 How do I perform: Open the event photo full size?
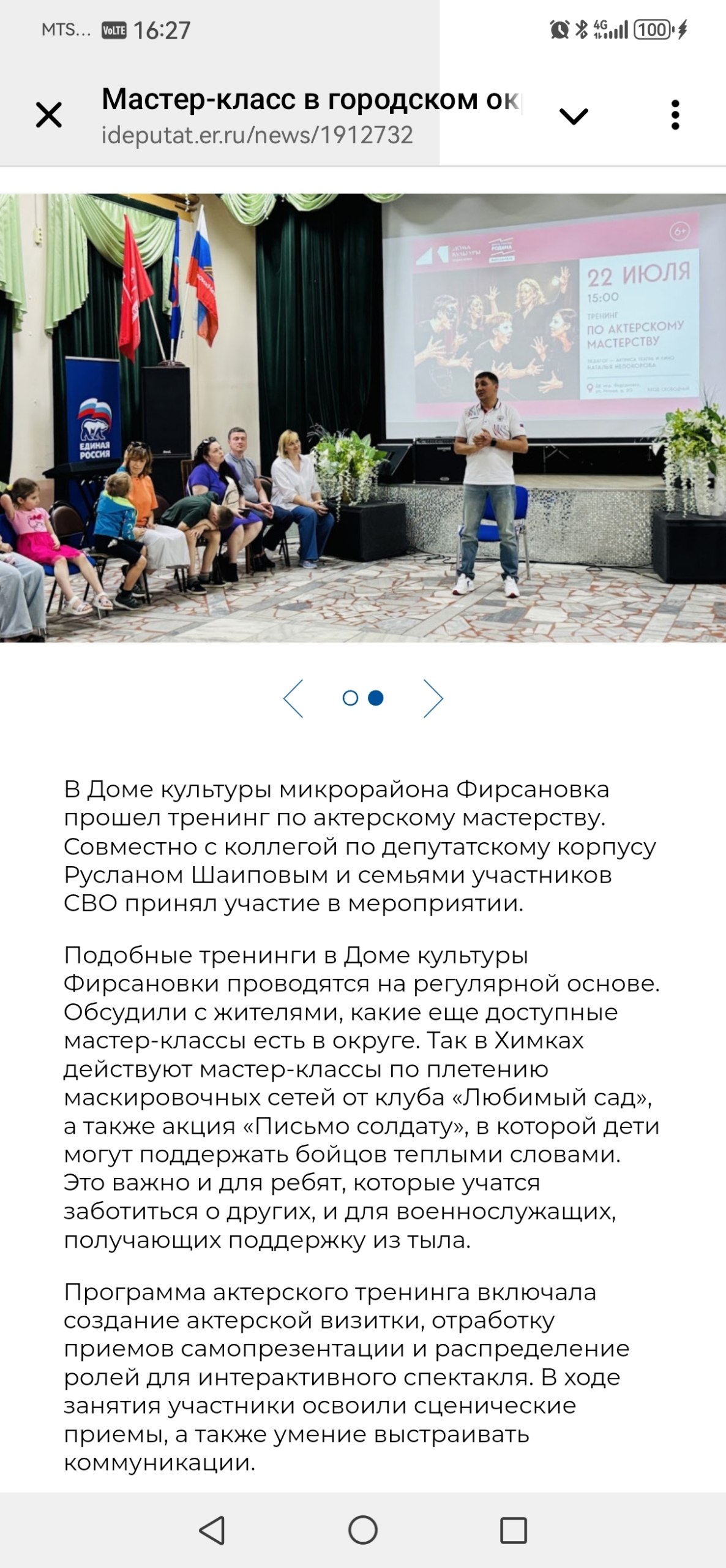point(363,418)
